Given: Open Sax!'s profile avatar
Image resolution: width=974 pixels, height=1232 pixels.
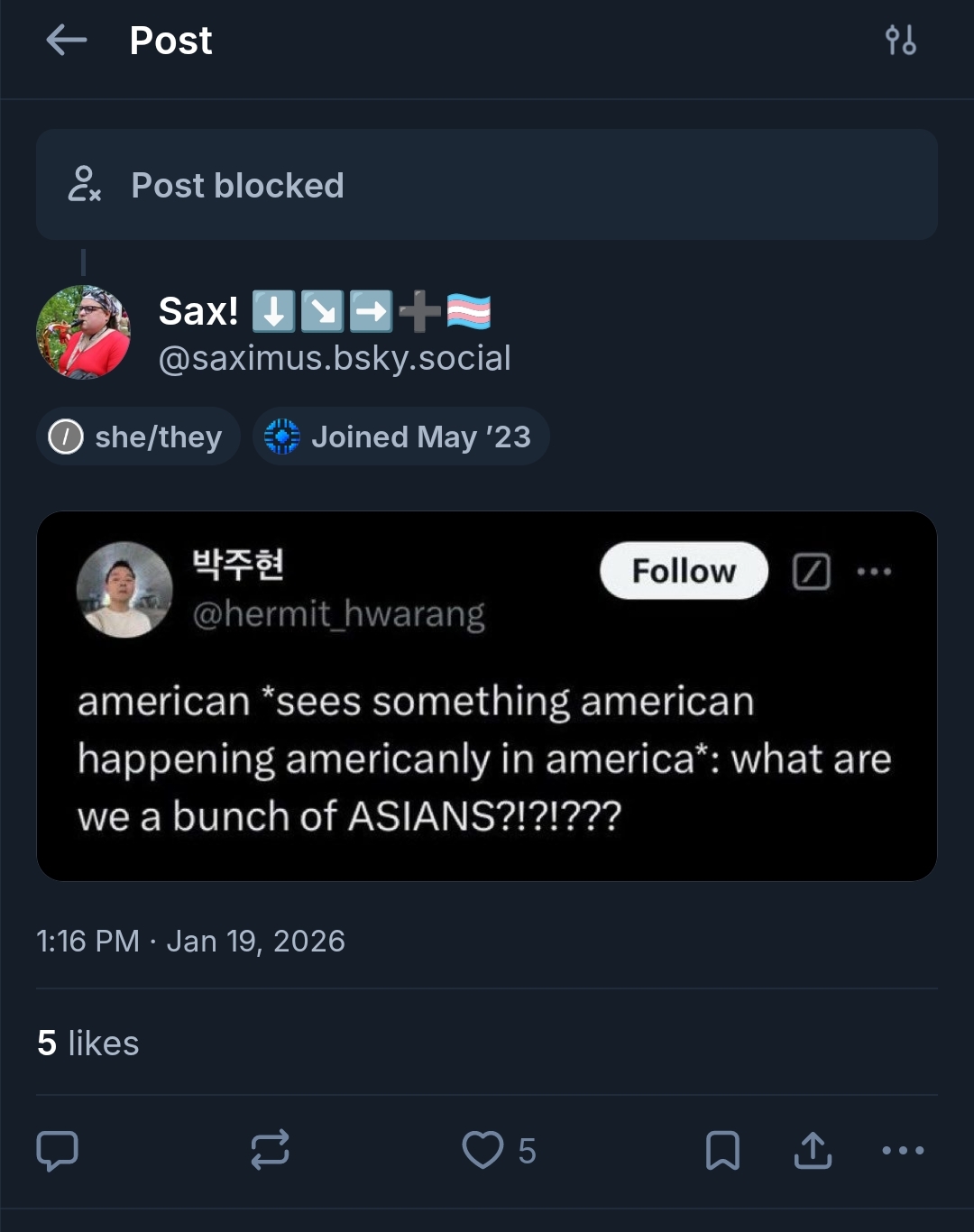Looking at the screenshot, I should (83, 332).
